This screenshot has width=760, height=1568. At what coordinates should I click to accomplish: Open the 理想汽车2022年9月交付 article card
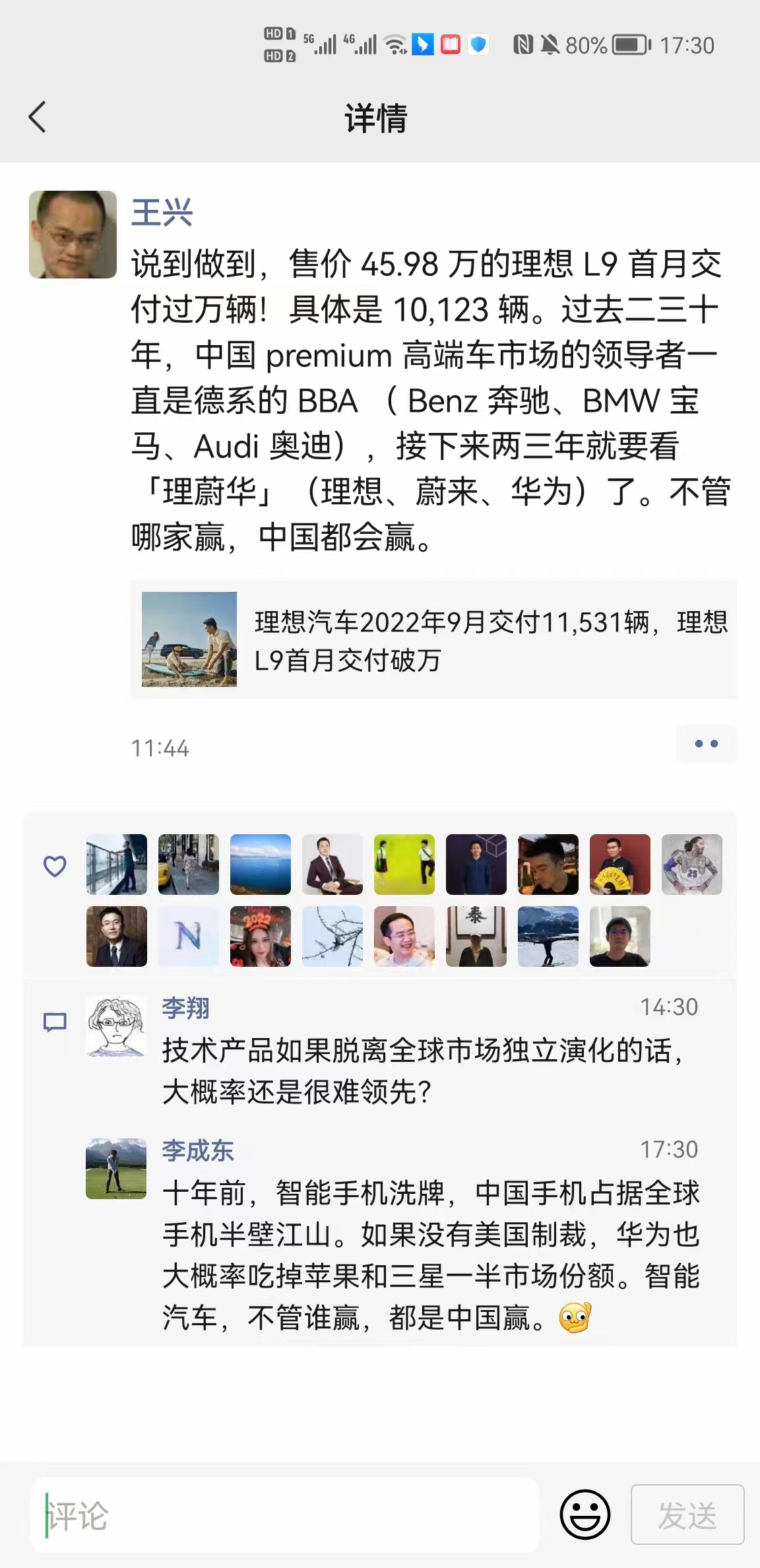[433, 639]
